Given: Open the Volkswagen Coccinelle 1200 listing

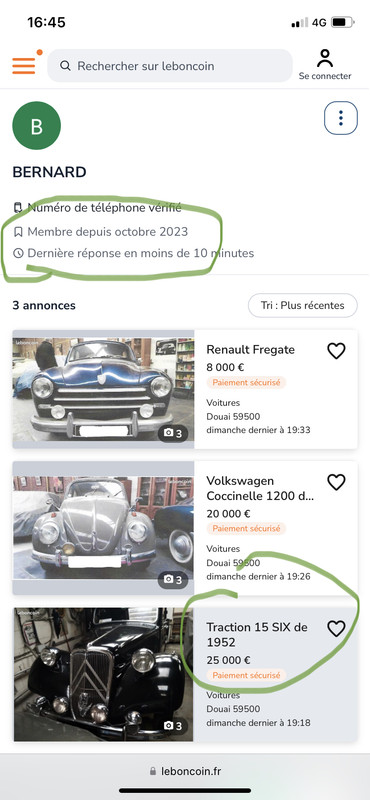Looking at the screenshot, I should click(x=185, y=528).
